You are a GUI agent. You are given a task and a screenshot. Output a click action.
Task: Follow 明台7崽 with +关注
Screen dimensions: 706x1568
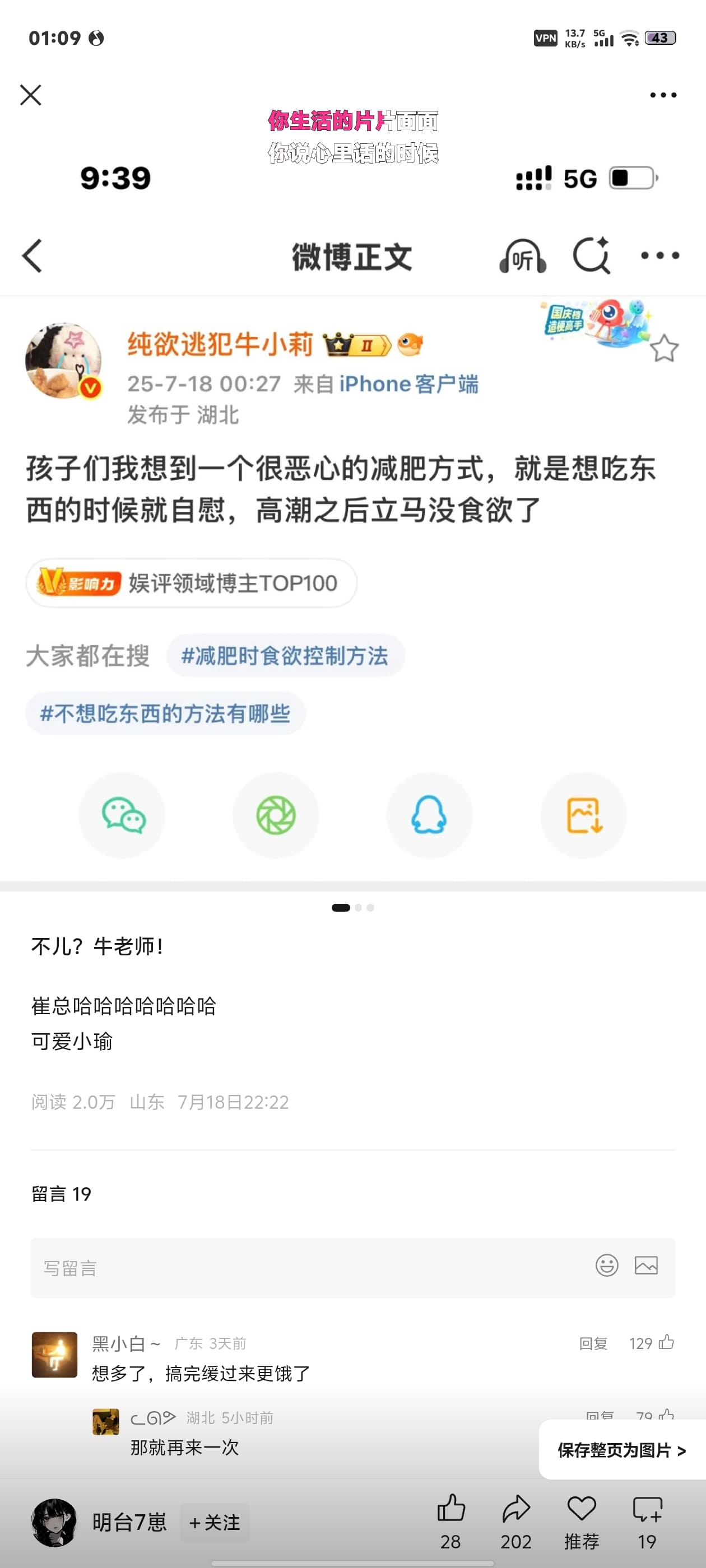[215, 1522]
